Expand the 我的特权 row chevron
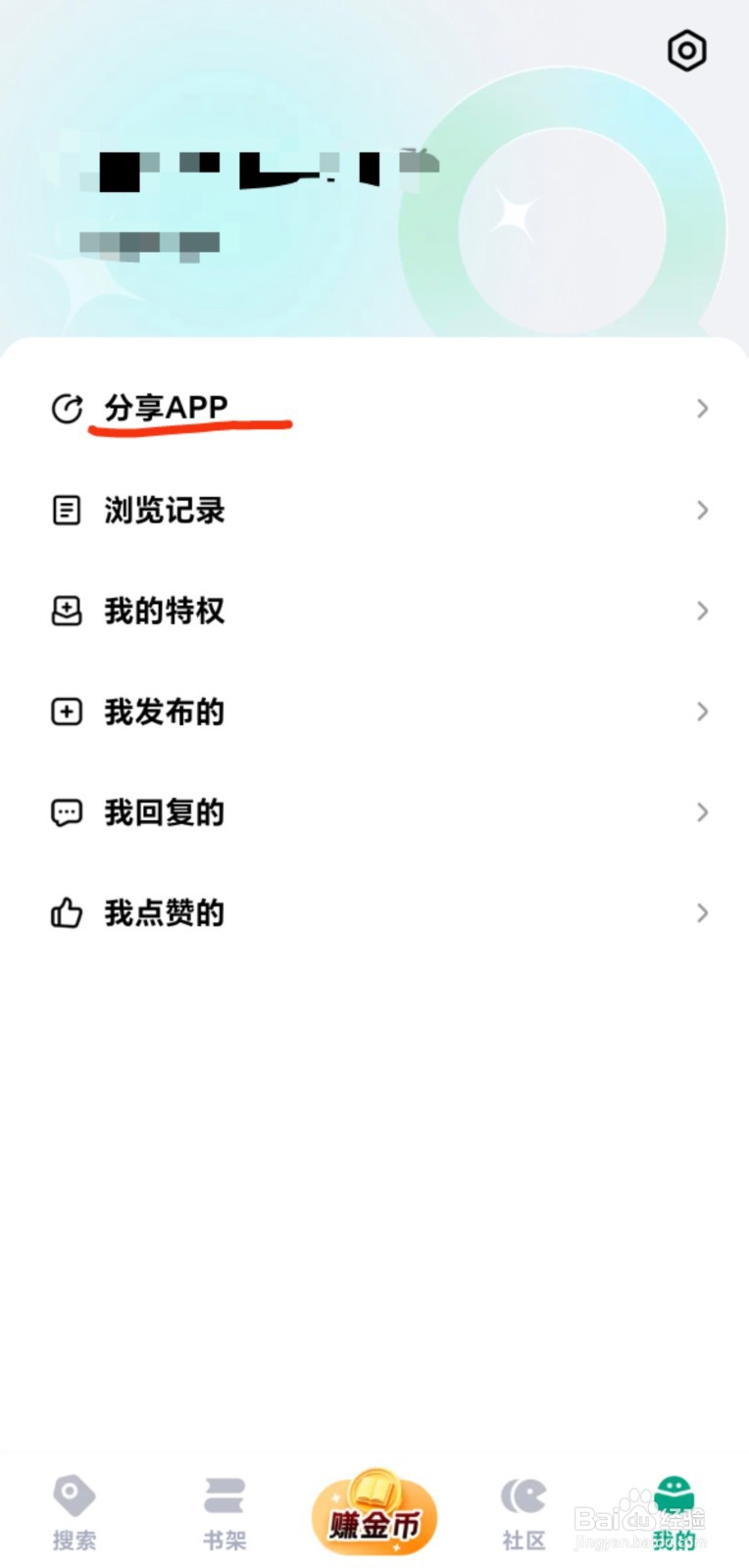Image resolution: width=749 pixels, height=1568 pixels. click(x=702, y=611)
